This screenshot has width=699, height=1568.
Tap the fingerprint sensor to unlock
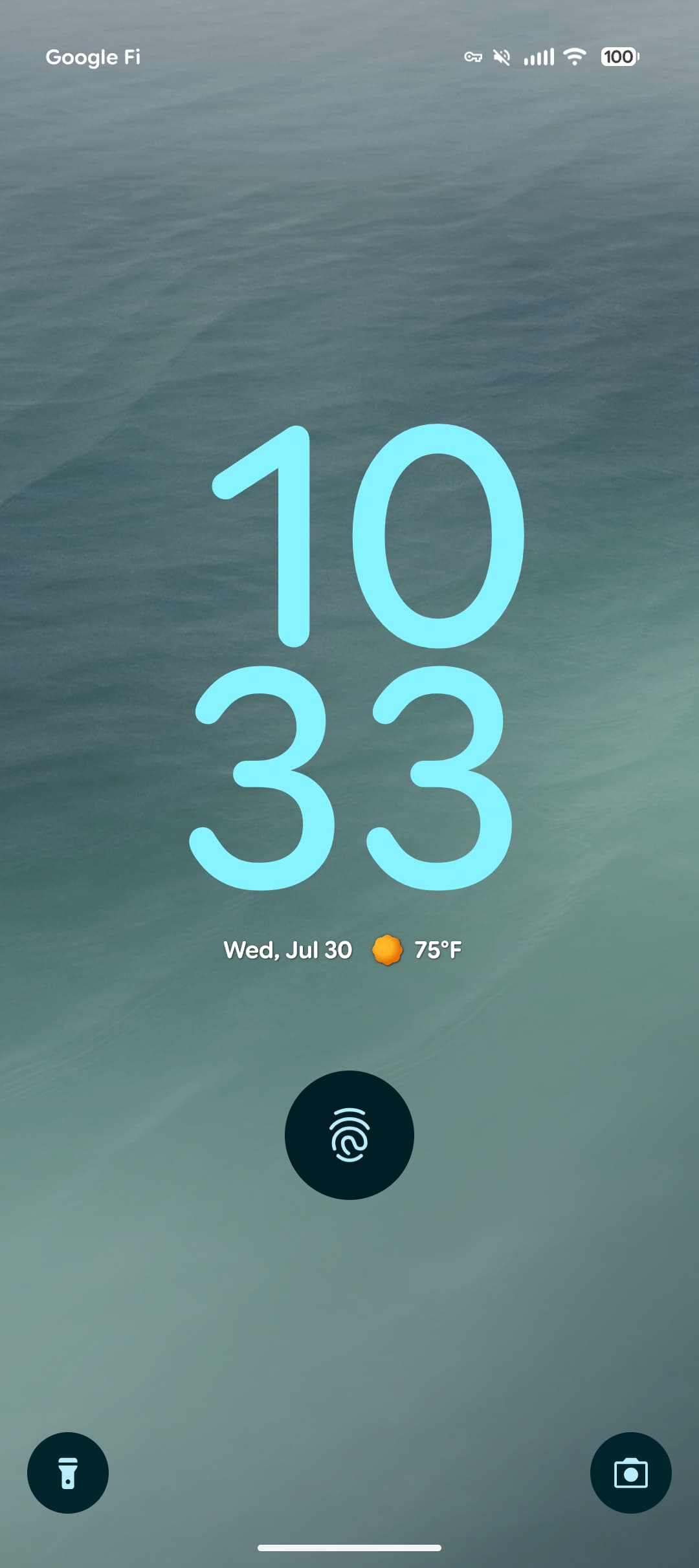click(349, 1135)
